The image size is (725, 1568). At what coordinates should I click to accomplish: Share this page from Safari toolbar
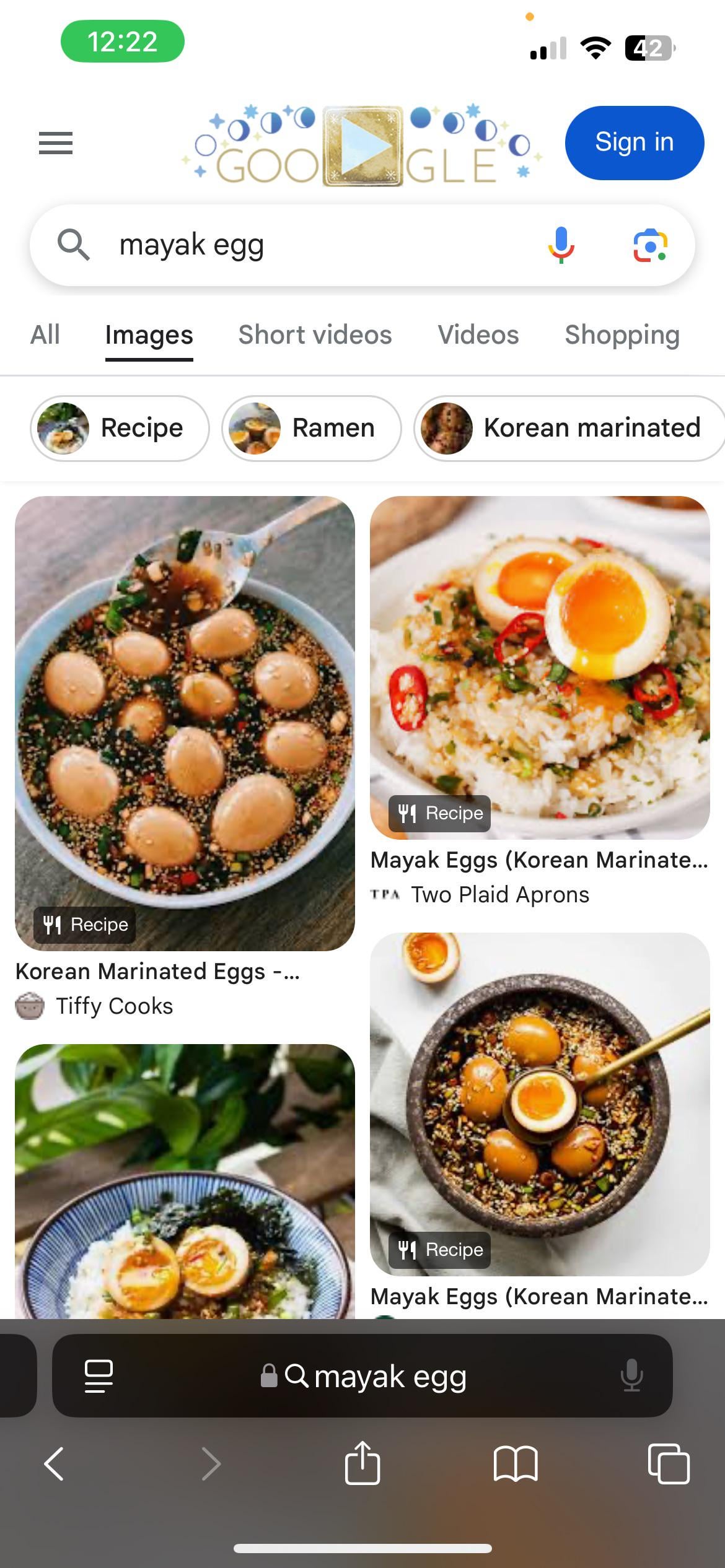362,1464
